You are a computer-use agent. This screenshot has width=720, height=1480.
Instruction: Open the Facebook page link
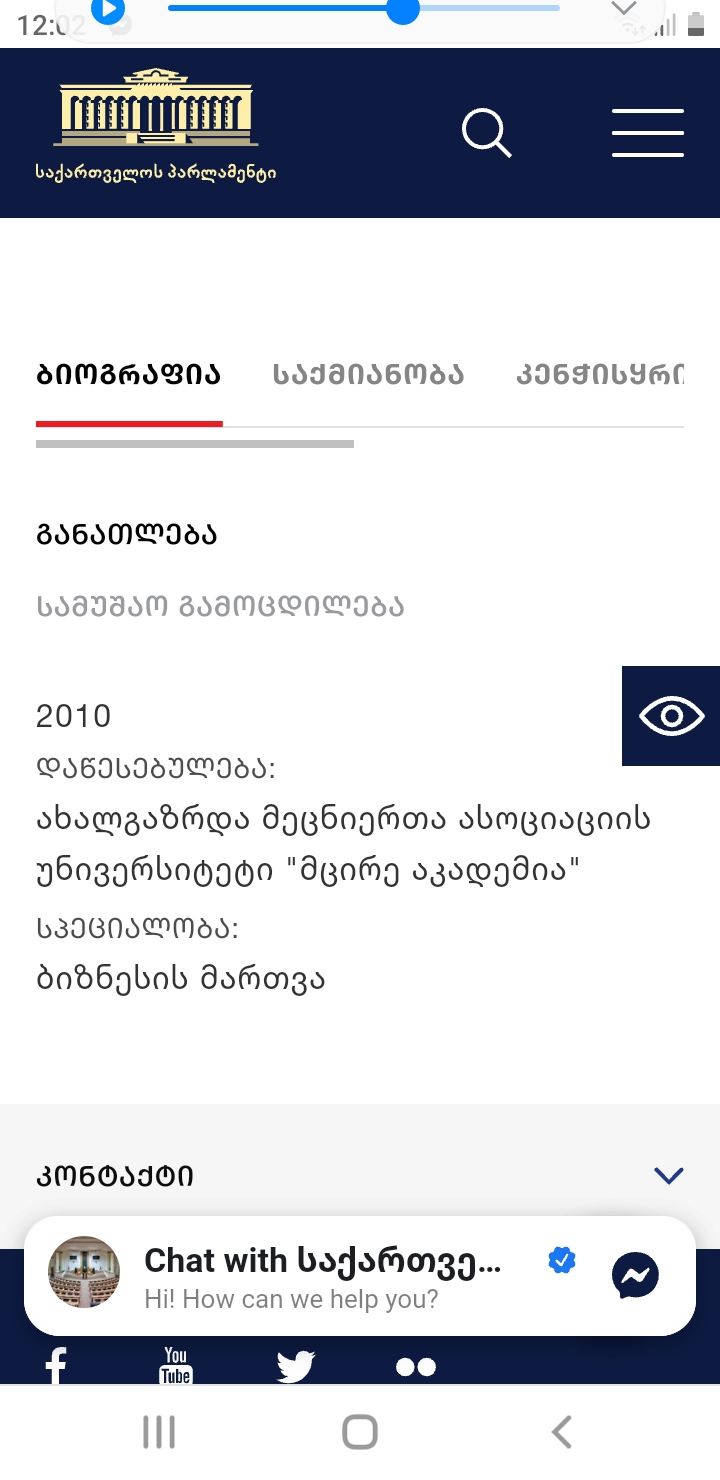point(56,1366)
